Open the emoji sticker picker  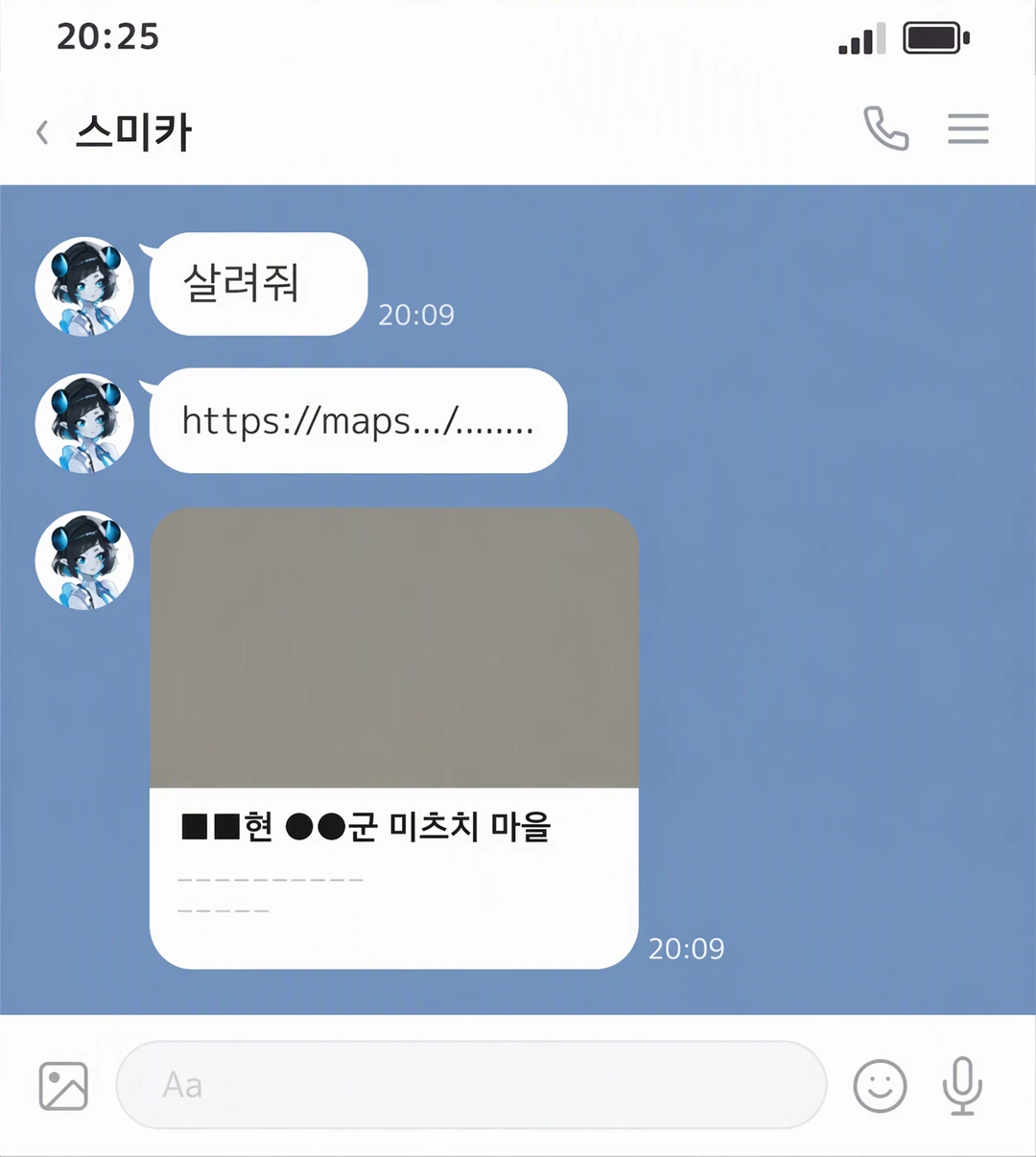880,1086
